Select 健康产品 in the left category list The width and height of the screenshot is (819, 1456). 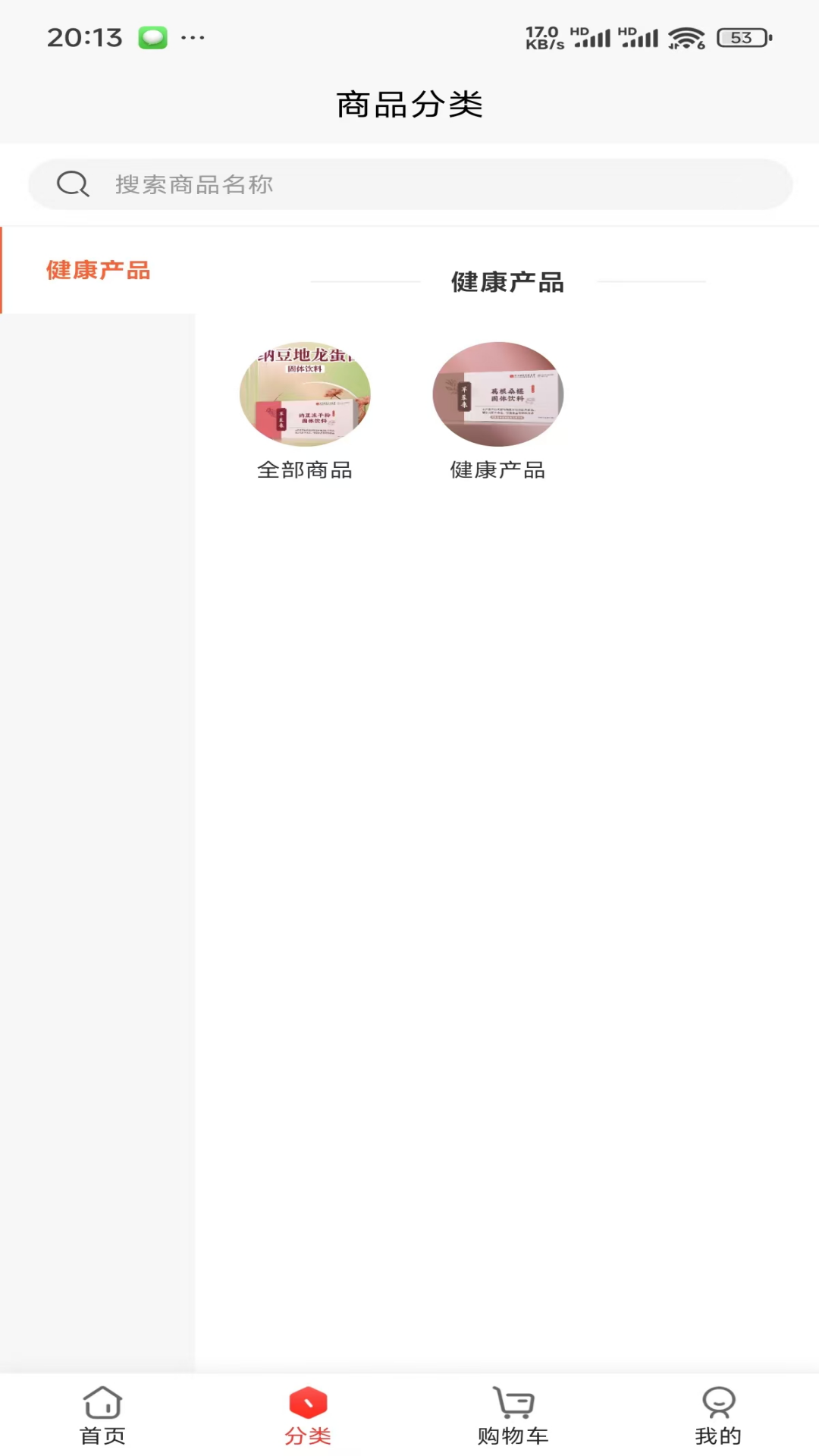point(98,270)
